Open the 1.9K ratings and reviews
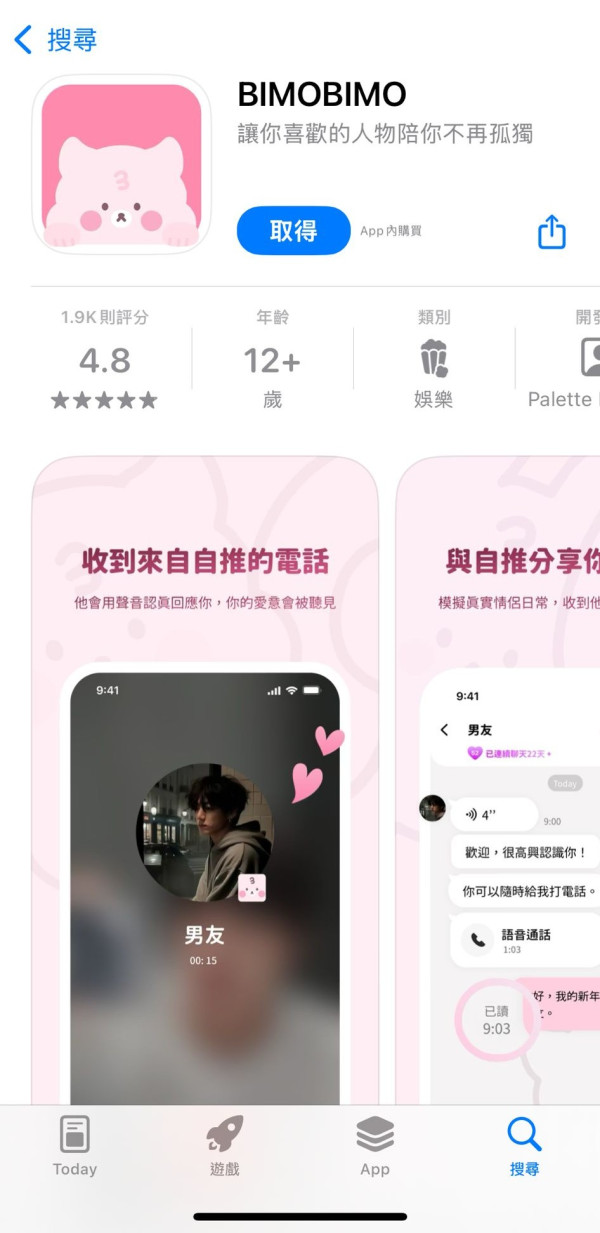The image size is (600, 1233). 105,360
